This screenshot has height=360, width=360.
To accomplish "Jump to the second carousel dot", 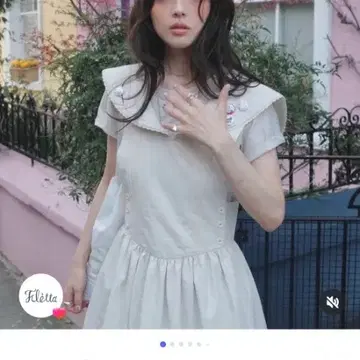I will pyautogui.click(x=172, y=344).
